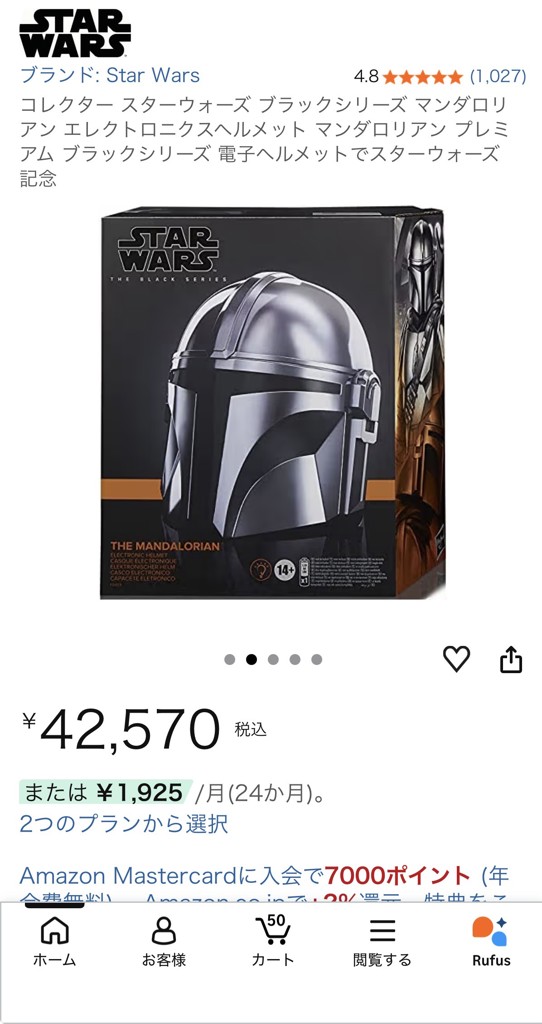Launch the Rufus assistant tab
Viewport: 542px width, 1024px height.
coord(491,941)
